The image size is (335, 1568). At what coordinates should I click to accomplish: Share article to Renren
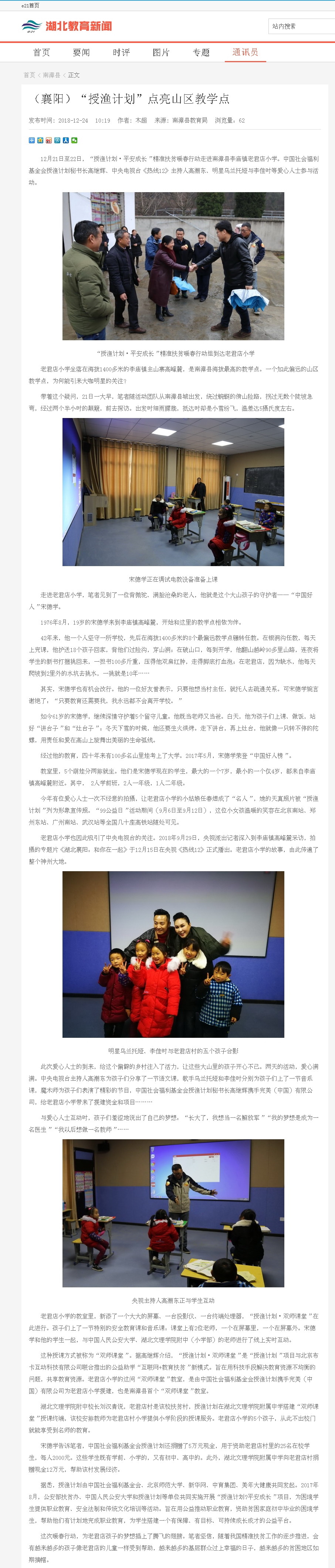[66, 140]
